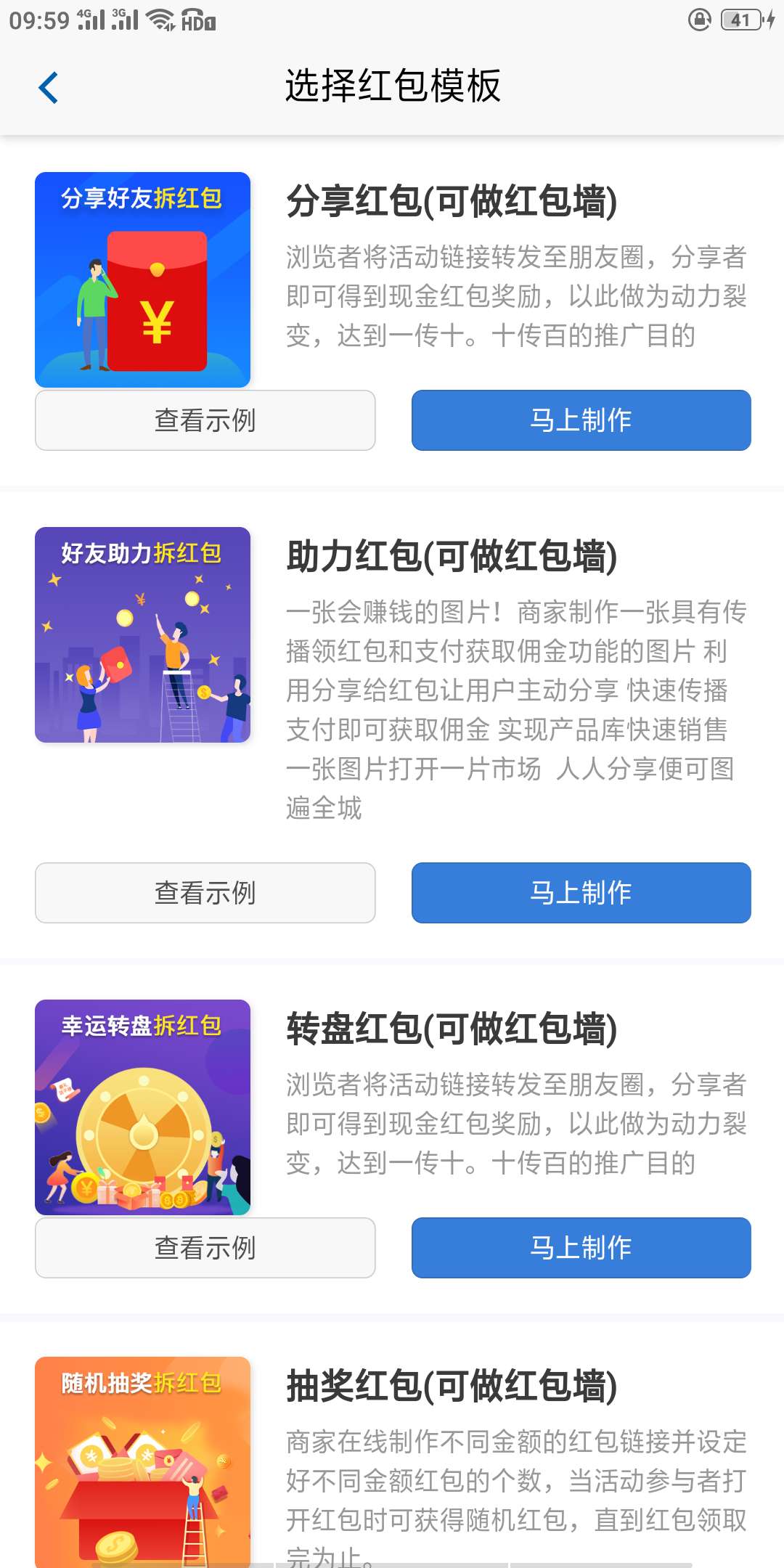Open the 查看示例 preview for 转盘红包
784x1568 pixels.
tap(205, 1248)
